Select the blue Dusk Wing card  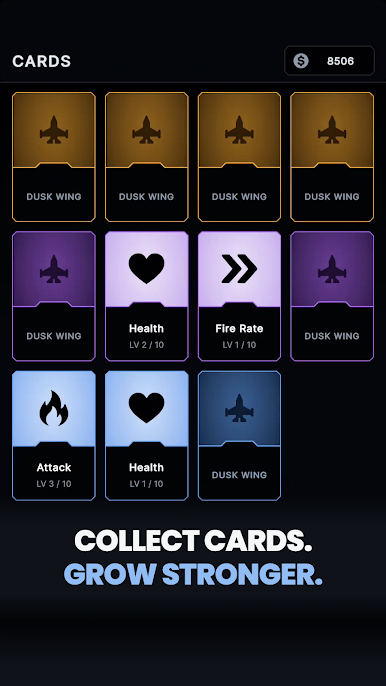pyautogui.click(x=239, y=435)
